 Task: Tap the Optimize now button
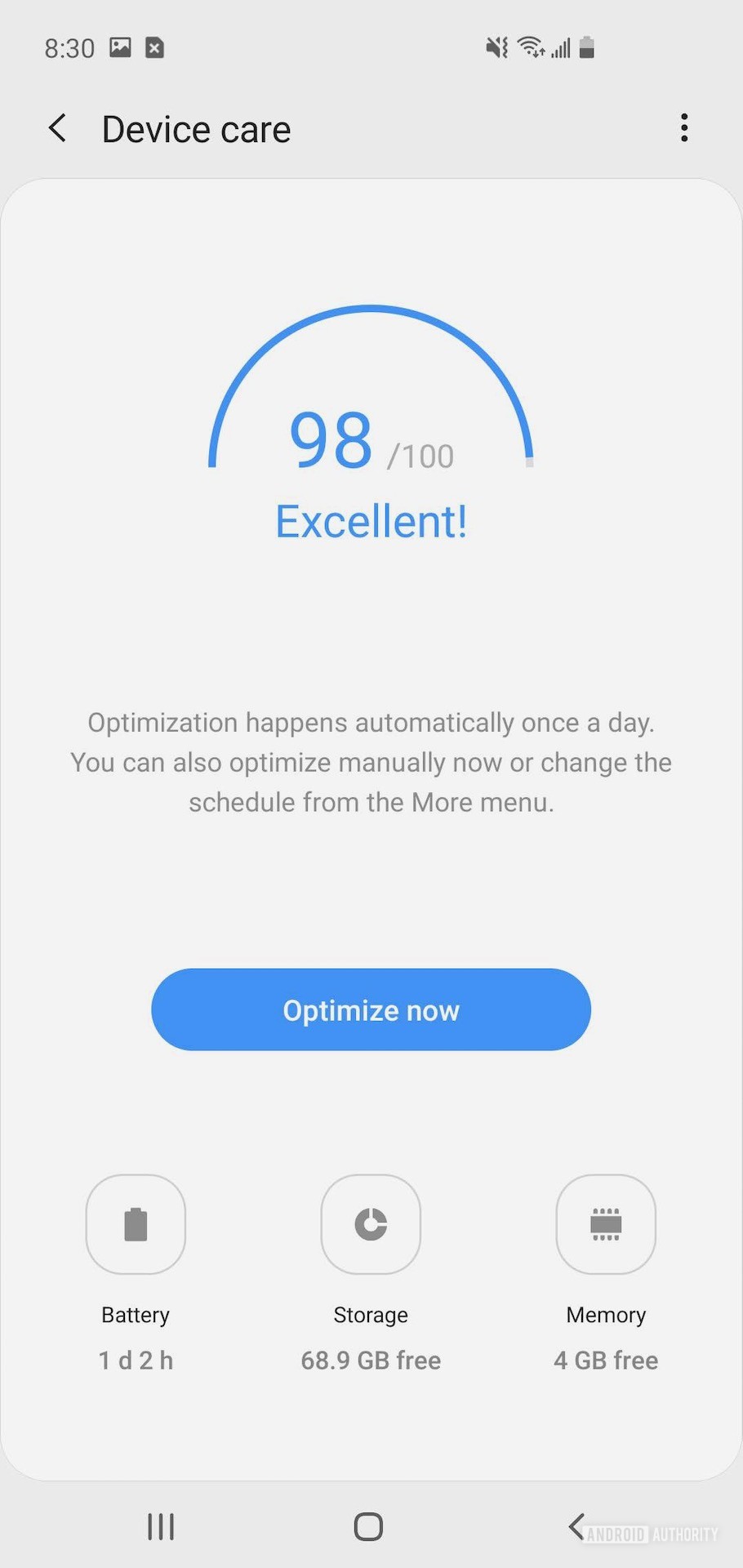click(x=371, y=1009)
